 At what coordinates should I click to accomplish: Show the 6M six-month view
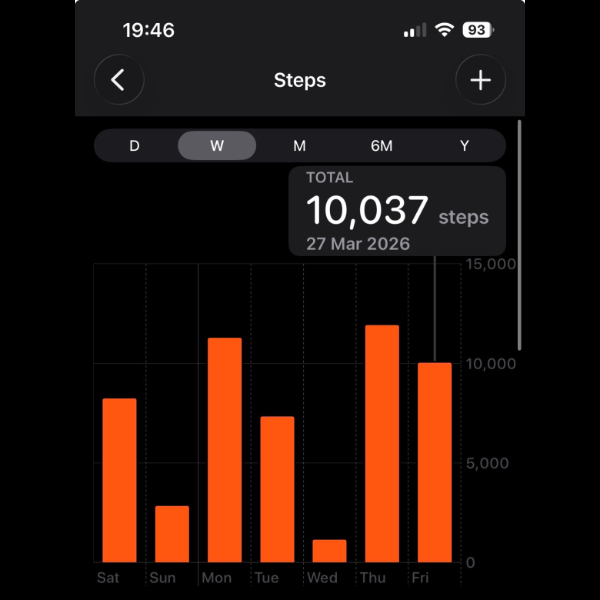point(381,146)
